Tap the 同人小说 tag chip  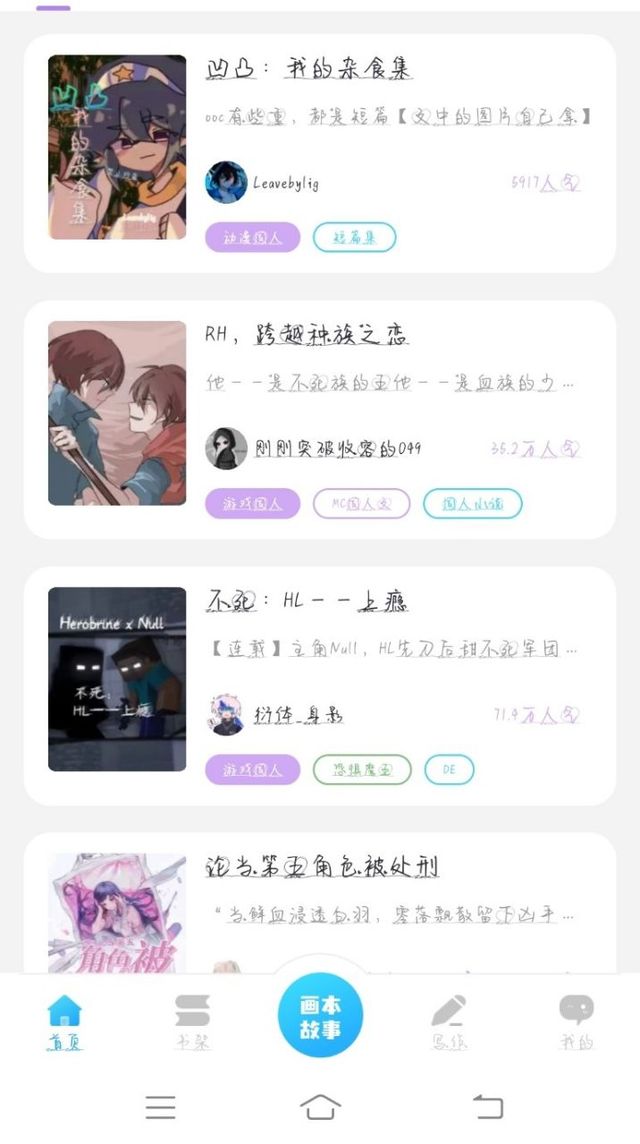pyautogui.click(x=473, y=503)
